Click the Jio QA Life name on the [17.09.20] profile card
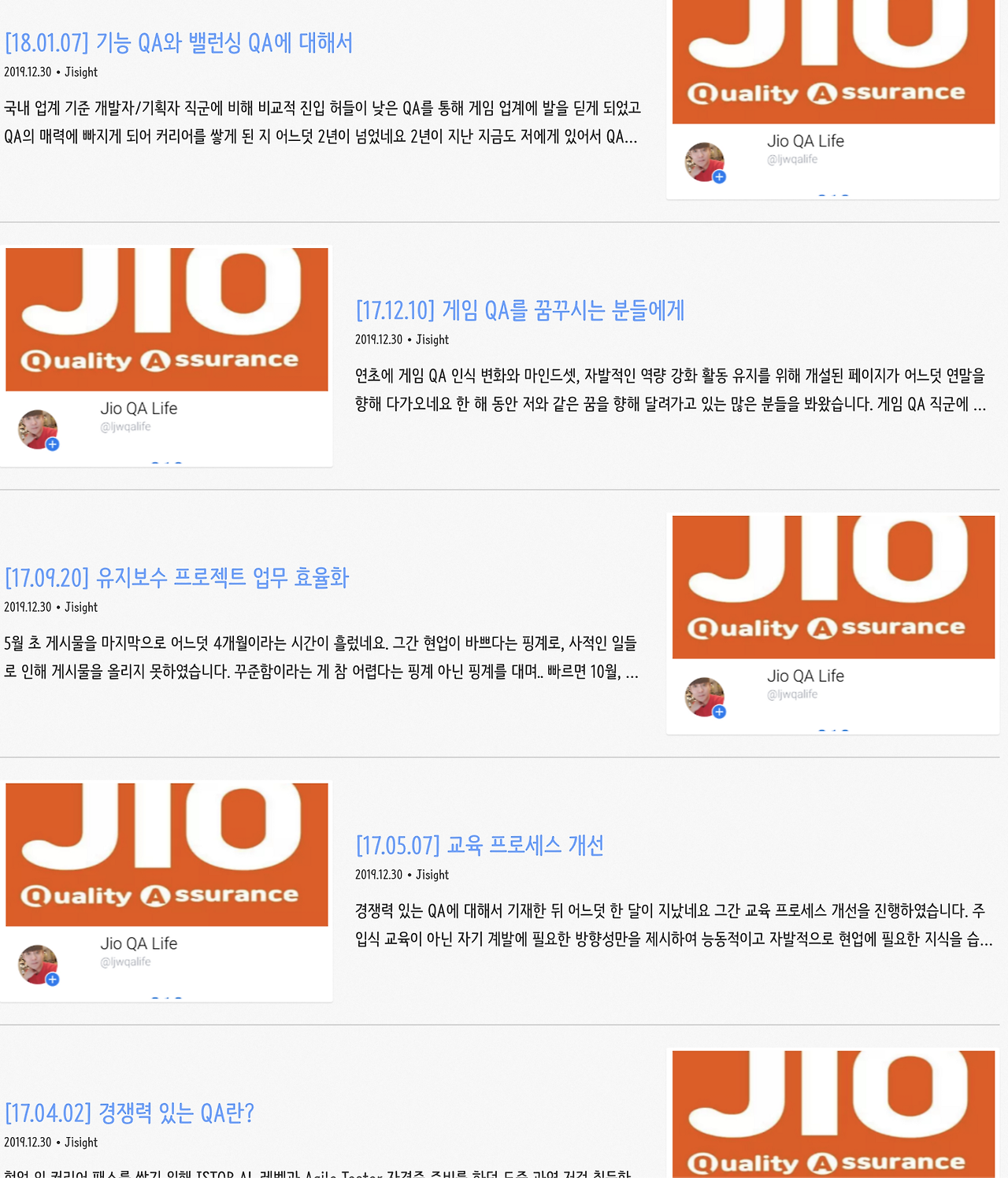The width and height of the screenshot is (1008, 1178). [805, 676]
